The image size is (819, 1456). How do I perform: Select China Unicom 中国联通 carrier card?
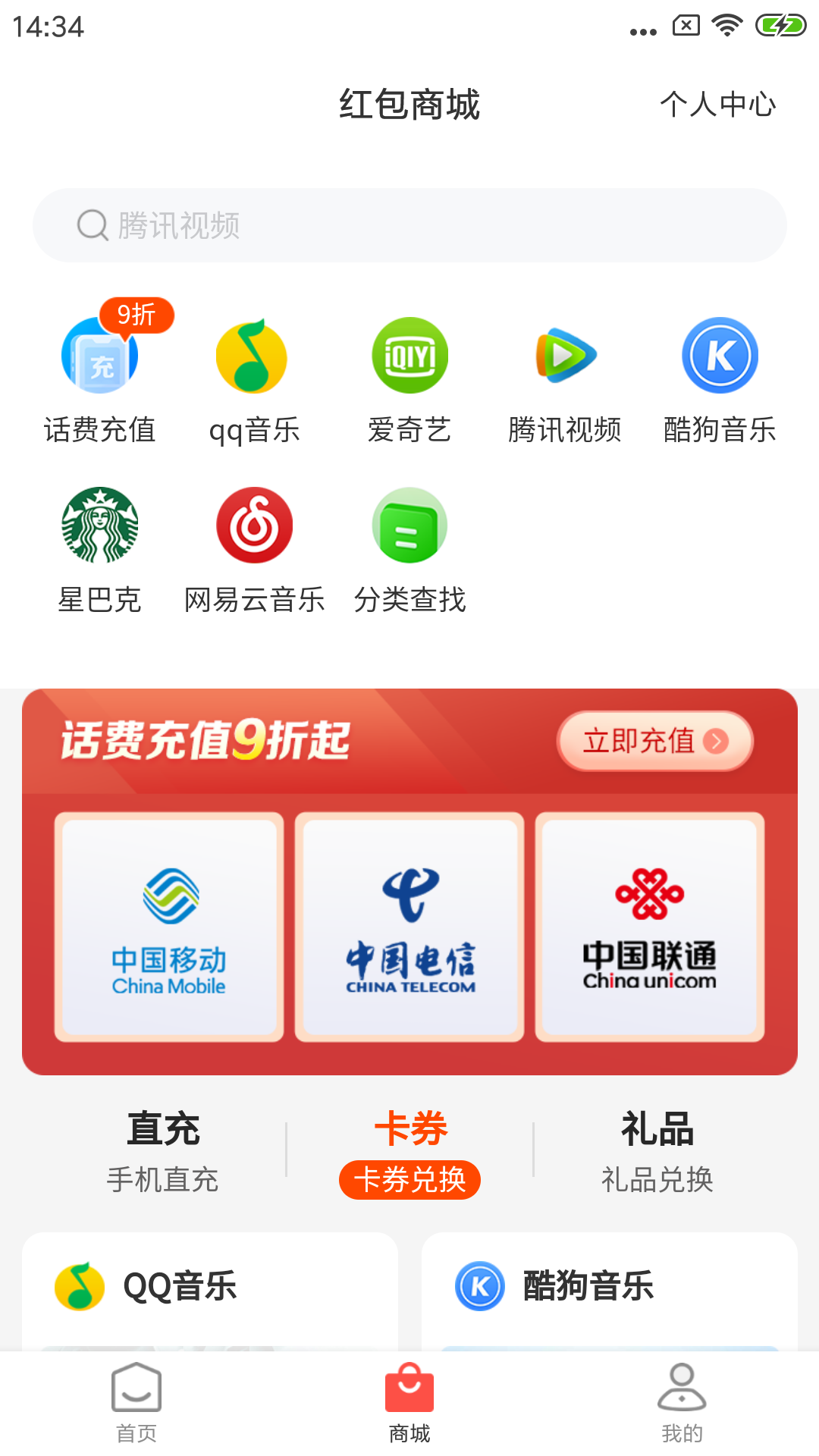(x=650, y=927)
